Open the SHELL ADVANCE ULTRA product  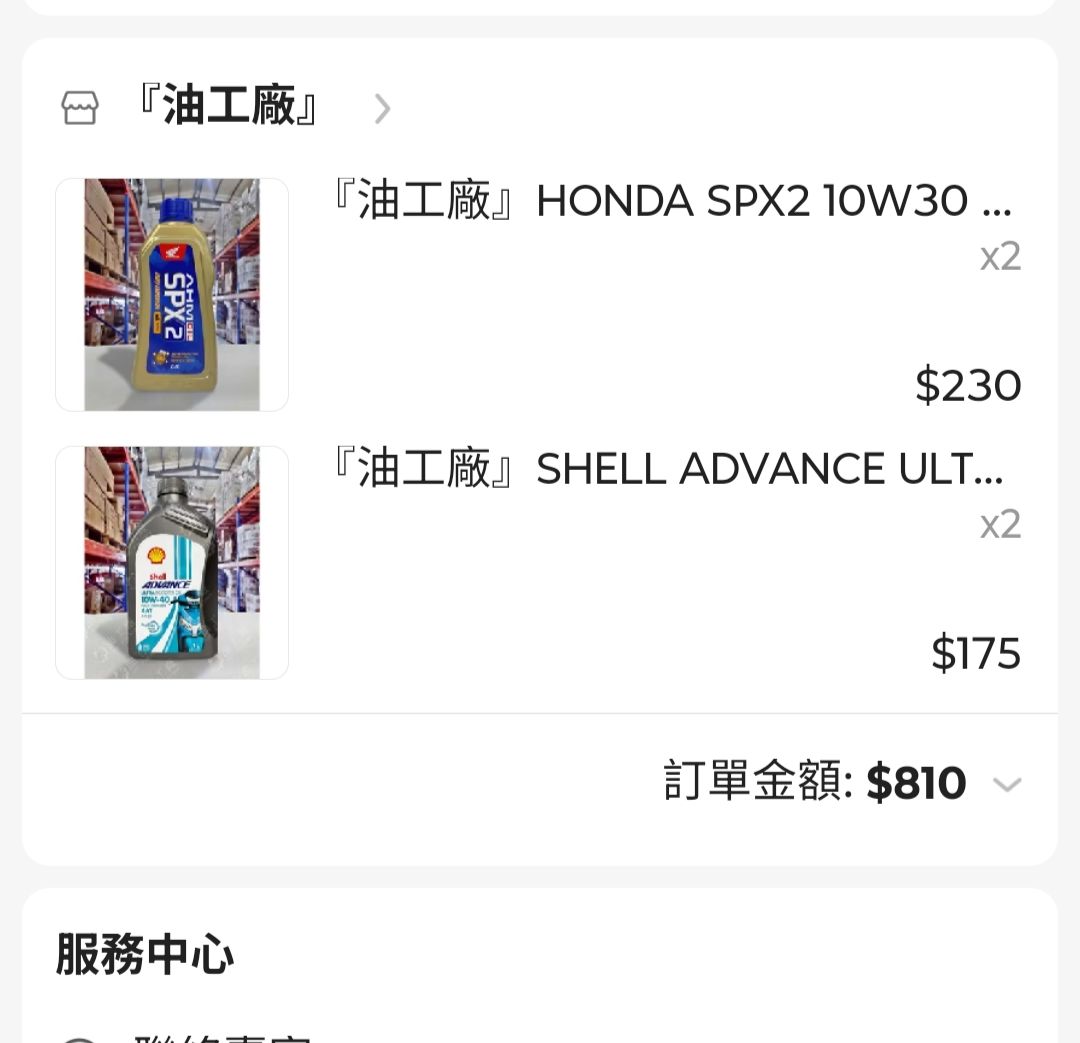(668, 470)
